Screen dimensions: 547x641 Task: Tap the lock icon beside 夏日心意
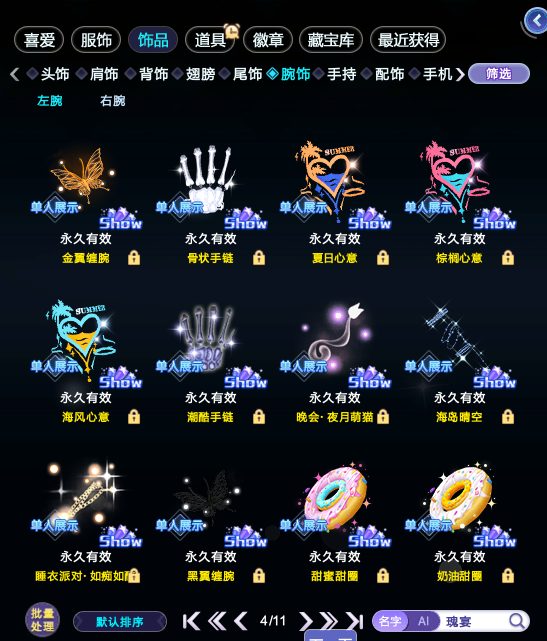[383, 258]
